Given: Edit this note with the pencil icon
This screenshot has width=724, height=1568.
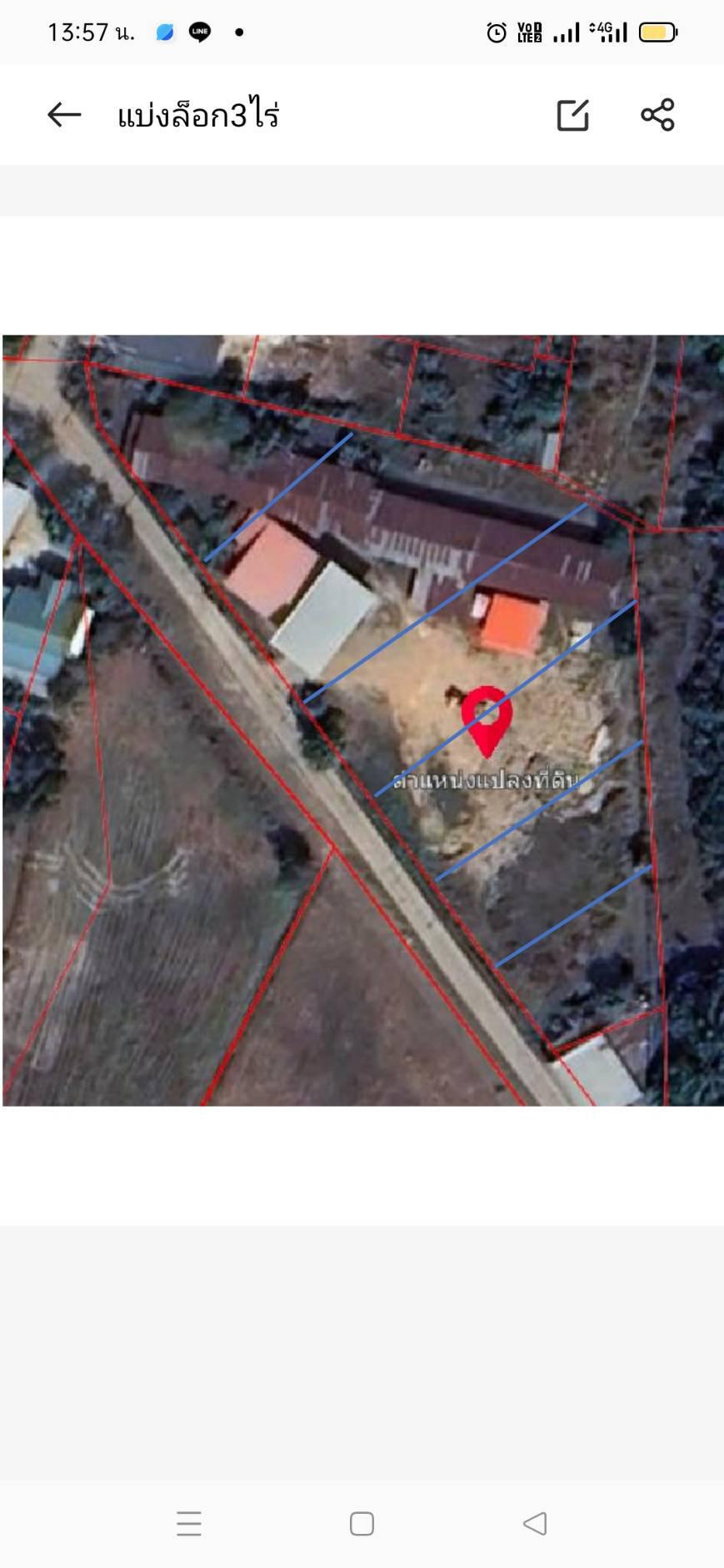Looking at the screenshot, I should pyautogui.click(x=573, y=115).
